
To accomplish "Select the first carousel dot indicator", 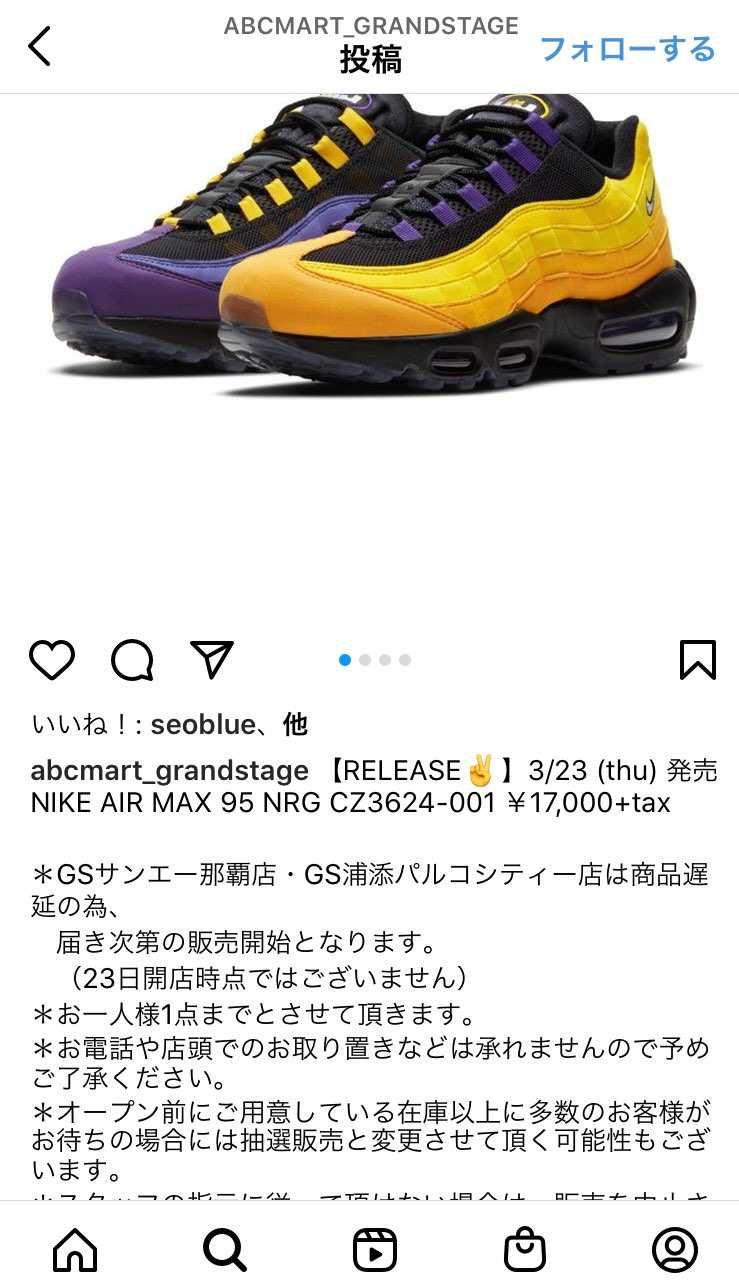I will (341, 659).
